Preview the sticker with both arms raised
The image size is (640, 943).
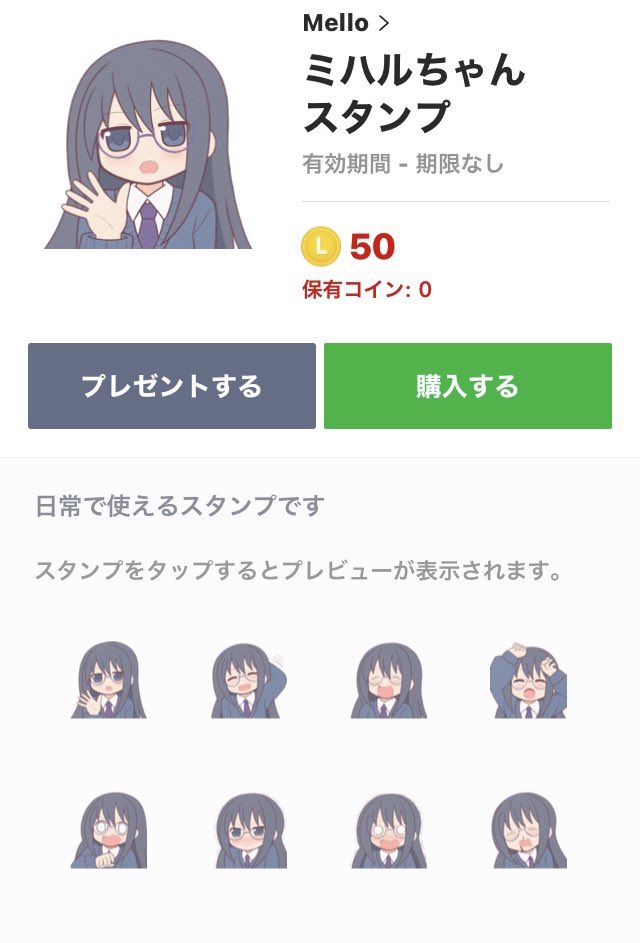[528, 682]
